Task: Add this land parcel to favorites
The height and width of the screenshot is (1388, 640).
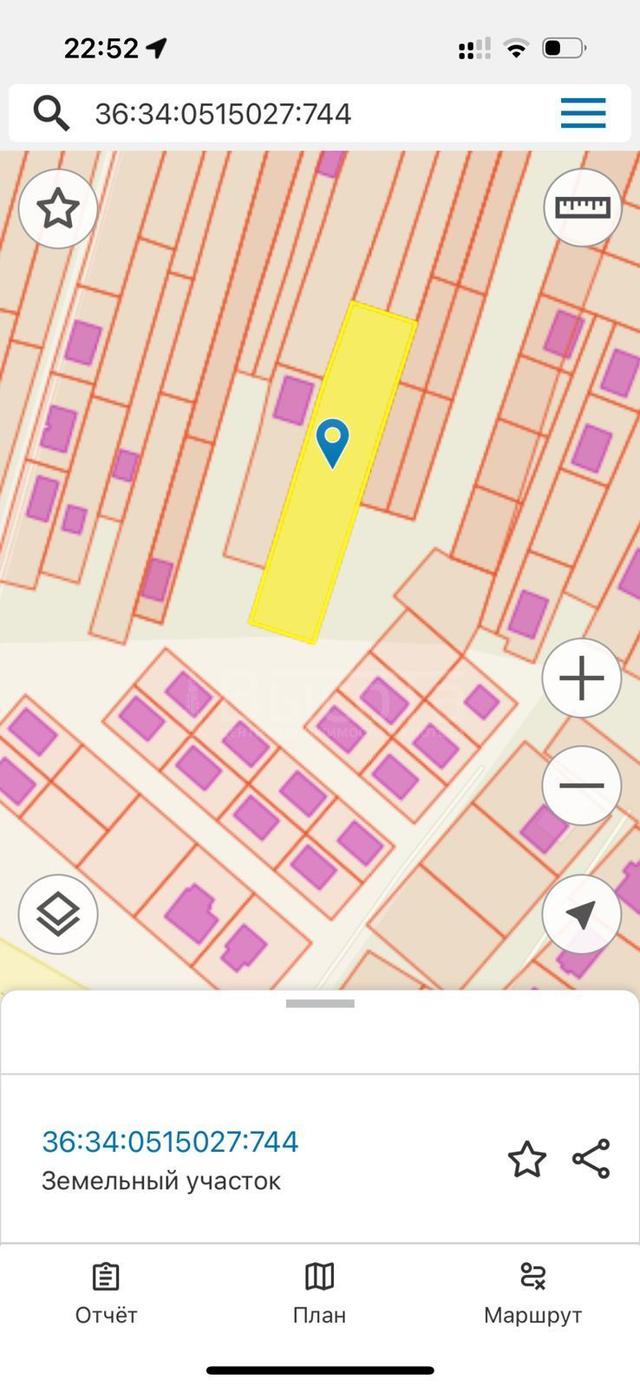Action: tap(527, 1160)
